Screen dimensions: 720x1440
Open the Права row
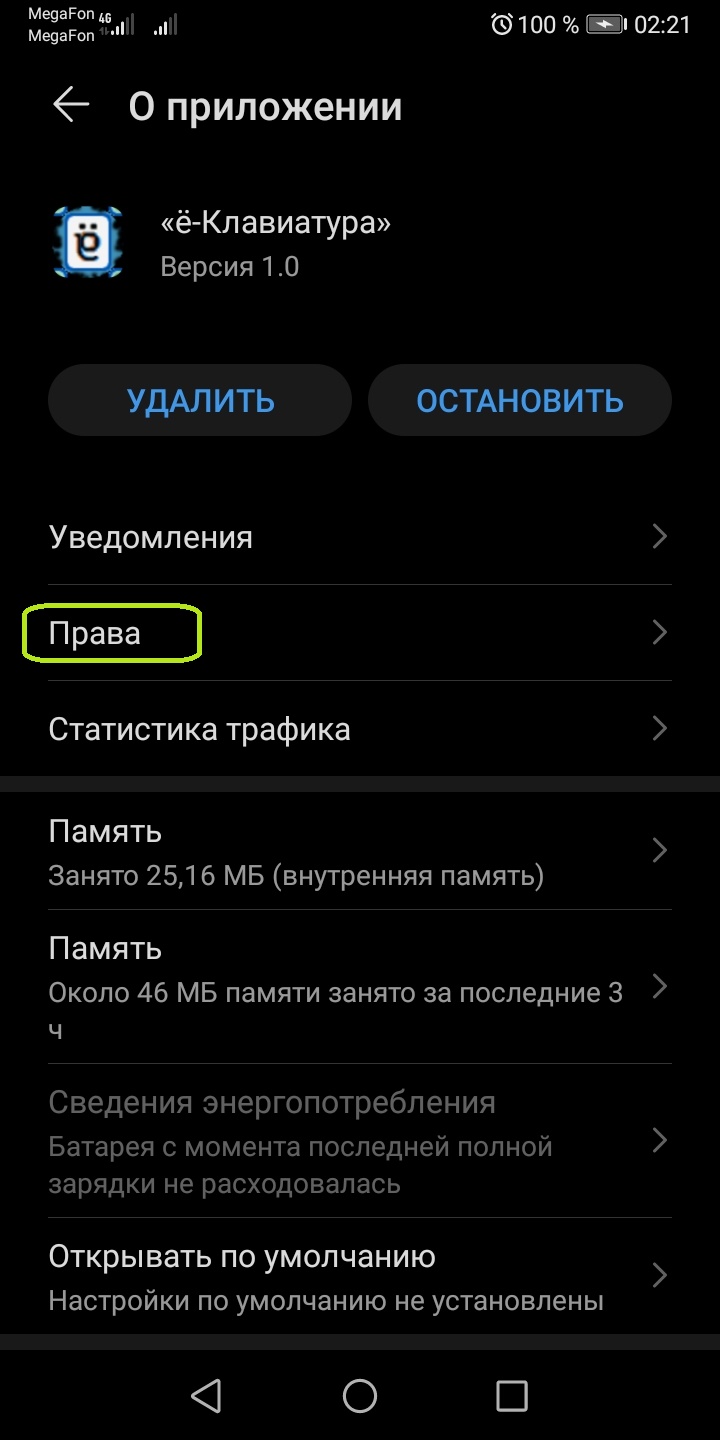coord(360,633)
